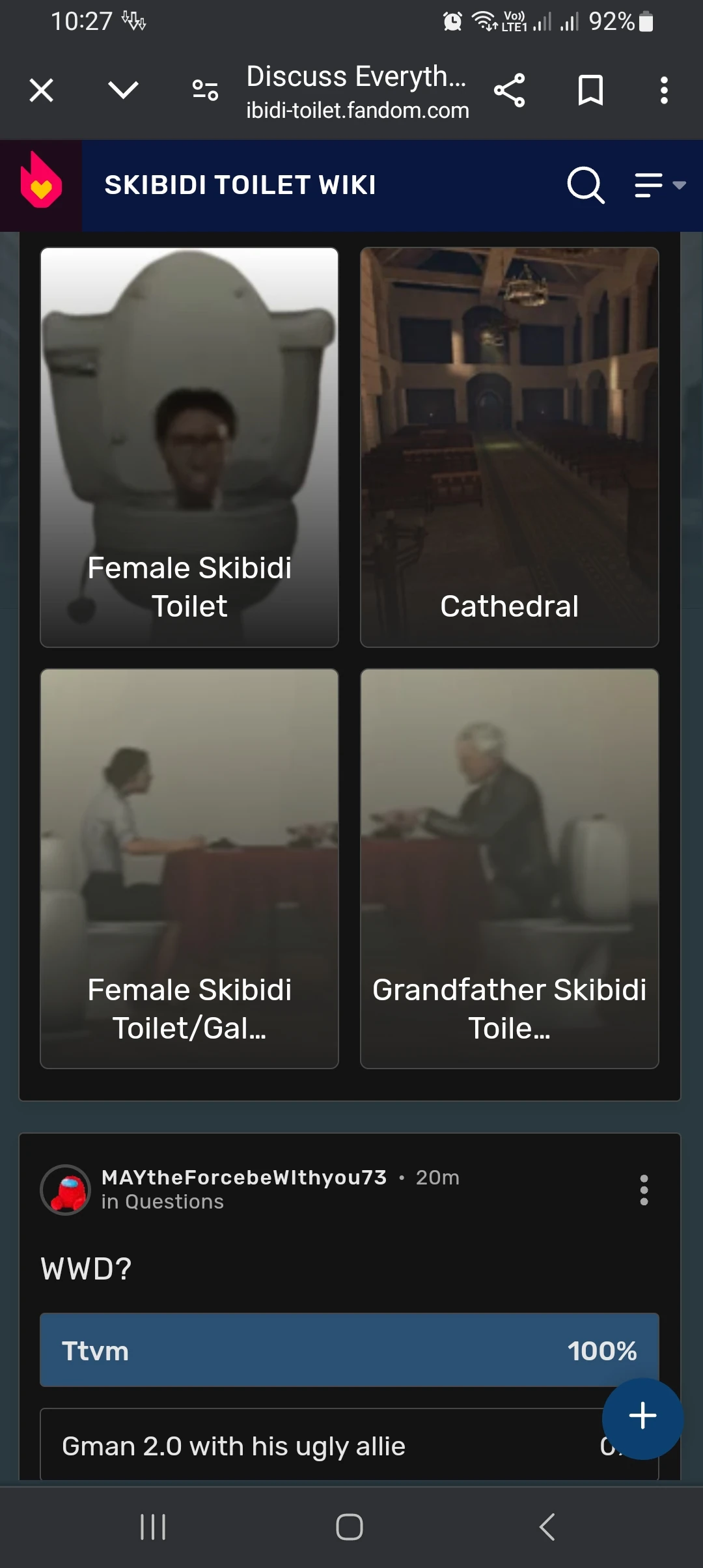Open site settings icon next to the URL

(205, 91)
